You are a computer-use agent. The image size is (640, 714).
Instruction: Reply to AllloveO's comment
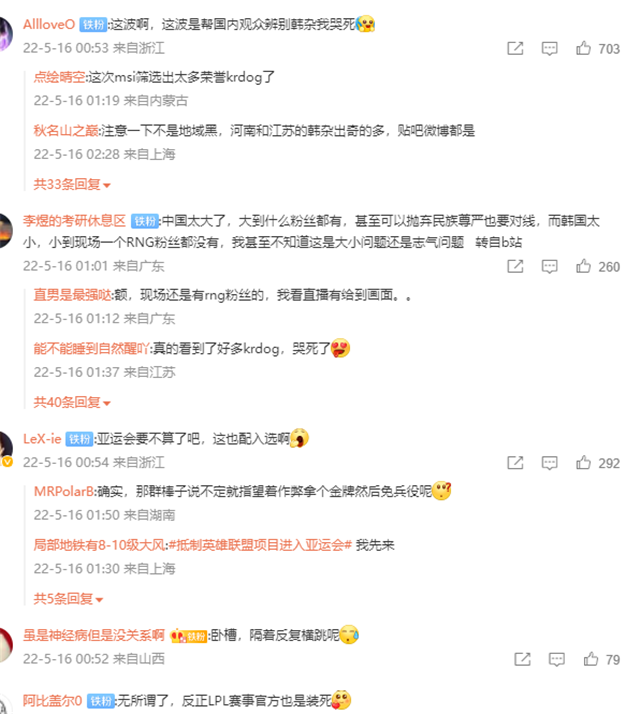[x=550, y=48]
